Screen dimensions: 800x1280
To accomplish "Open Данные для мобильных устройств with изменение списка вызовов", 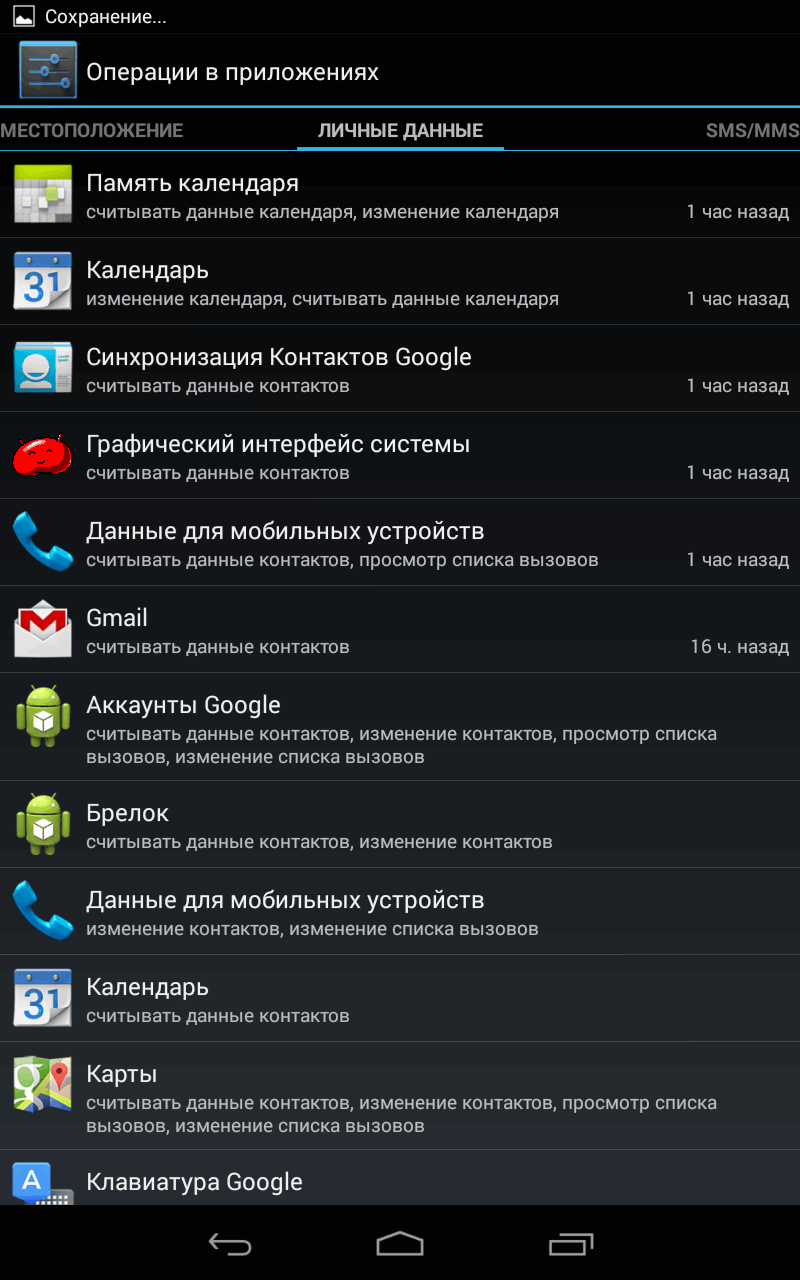I will tap(400, 912).
